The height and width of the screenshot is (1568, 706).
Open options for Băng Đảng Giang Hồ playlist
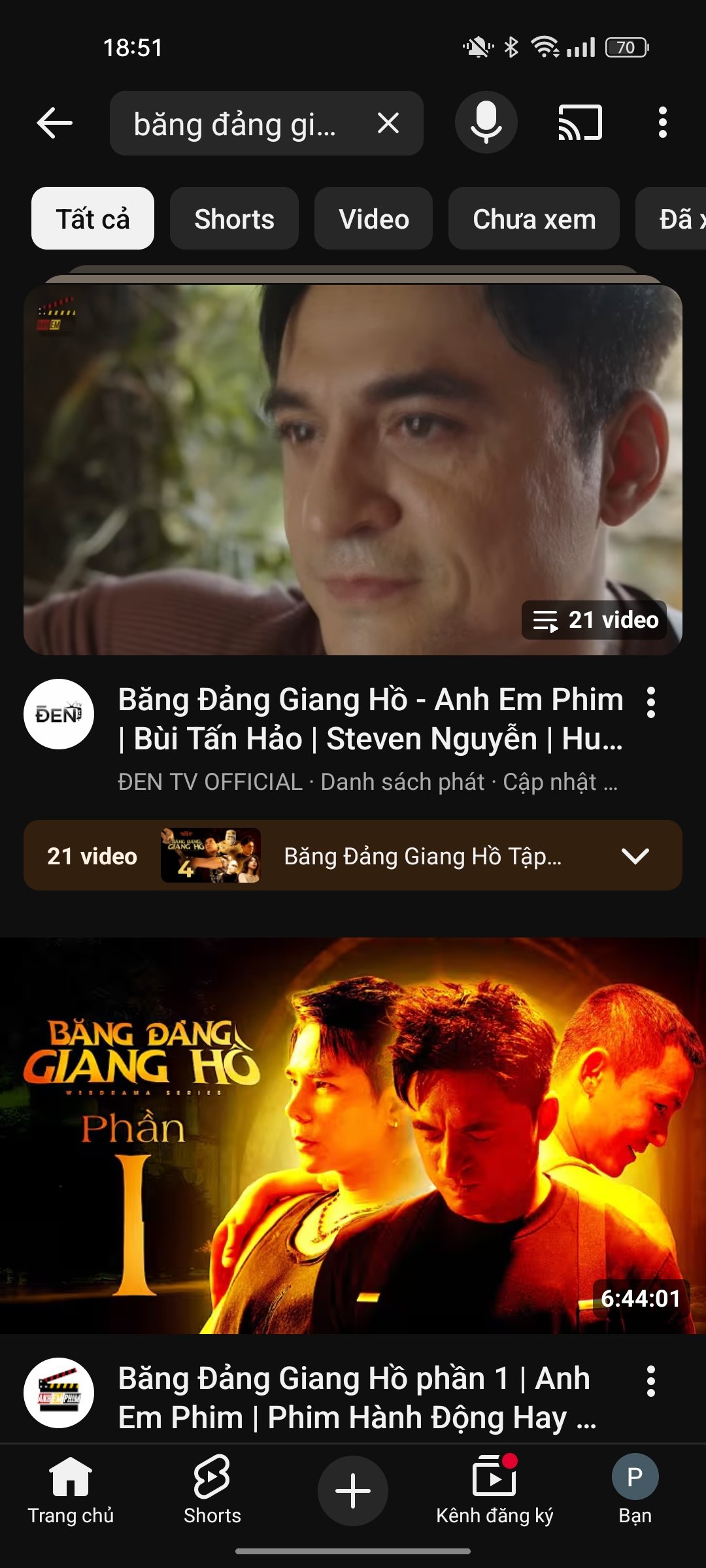[x=650, y=703]
